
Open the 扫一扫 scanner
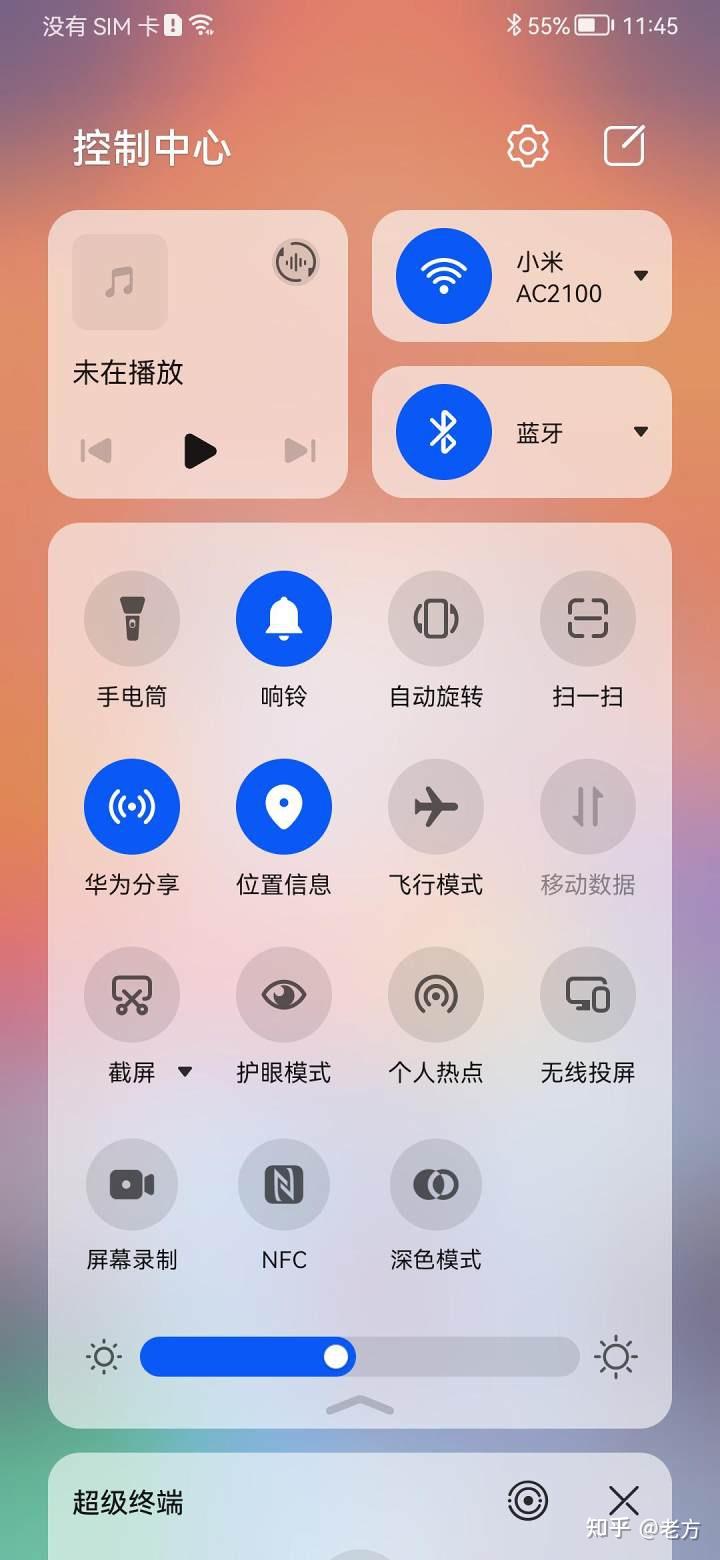pyautogui.click(x=588, y=618)
